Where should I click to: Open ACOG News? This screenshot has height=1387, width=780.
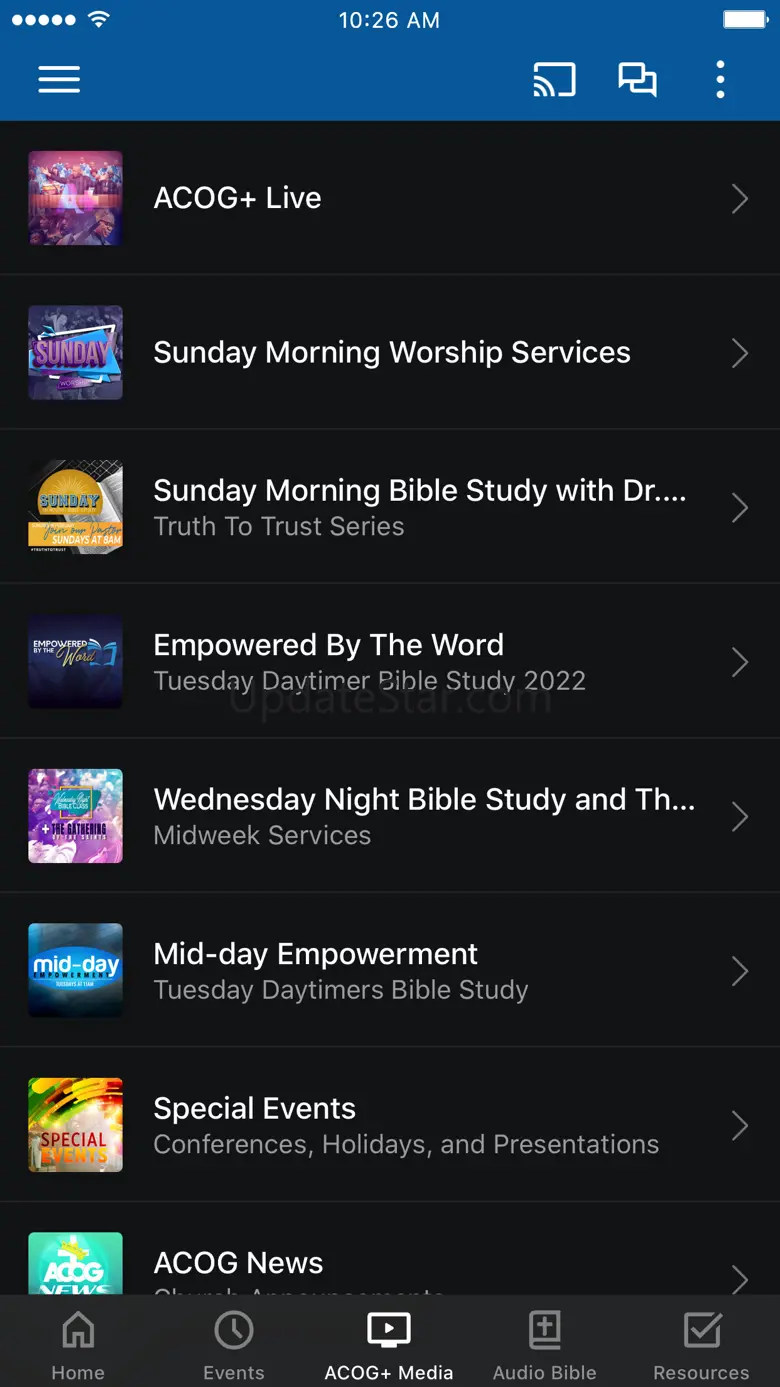click(390, 1264)
